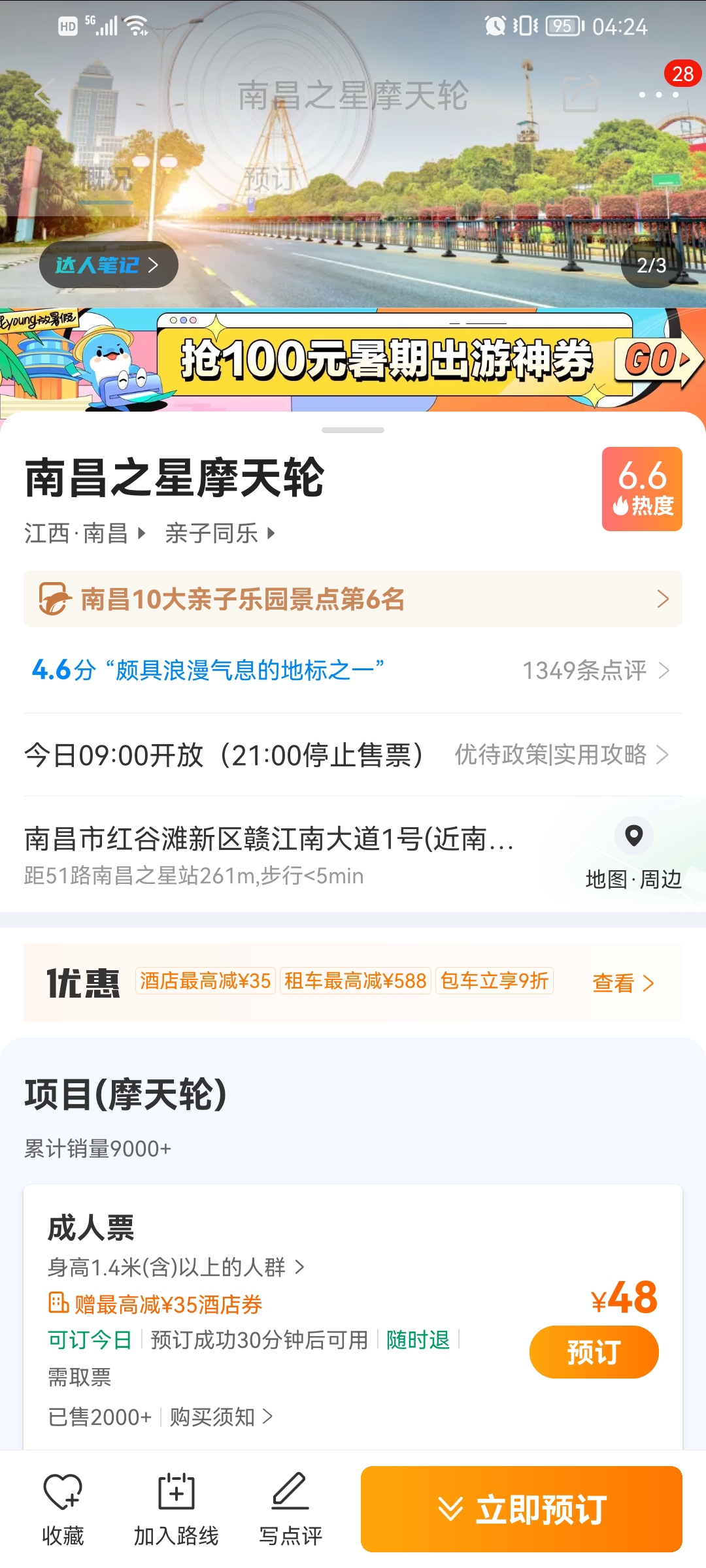The height and width of the screenshot is (1568, 706).
Task: Expand the 身高1.4米(含)以上的人群 description
Action: 176,1267
